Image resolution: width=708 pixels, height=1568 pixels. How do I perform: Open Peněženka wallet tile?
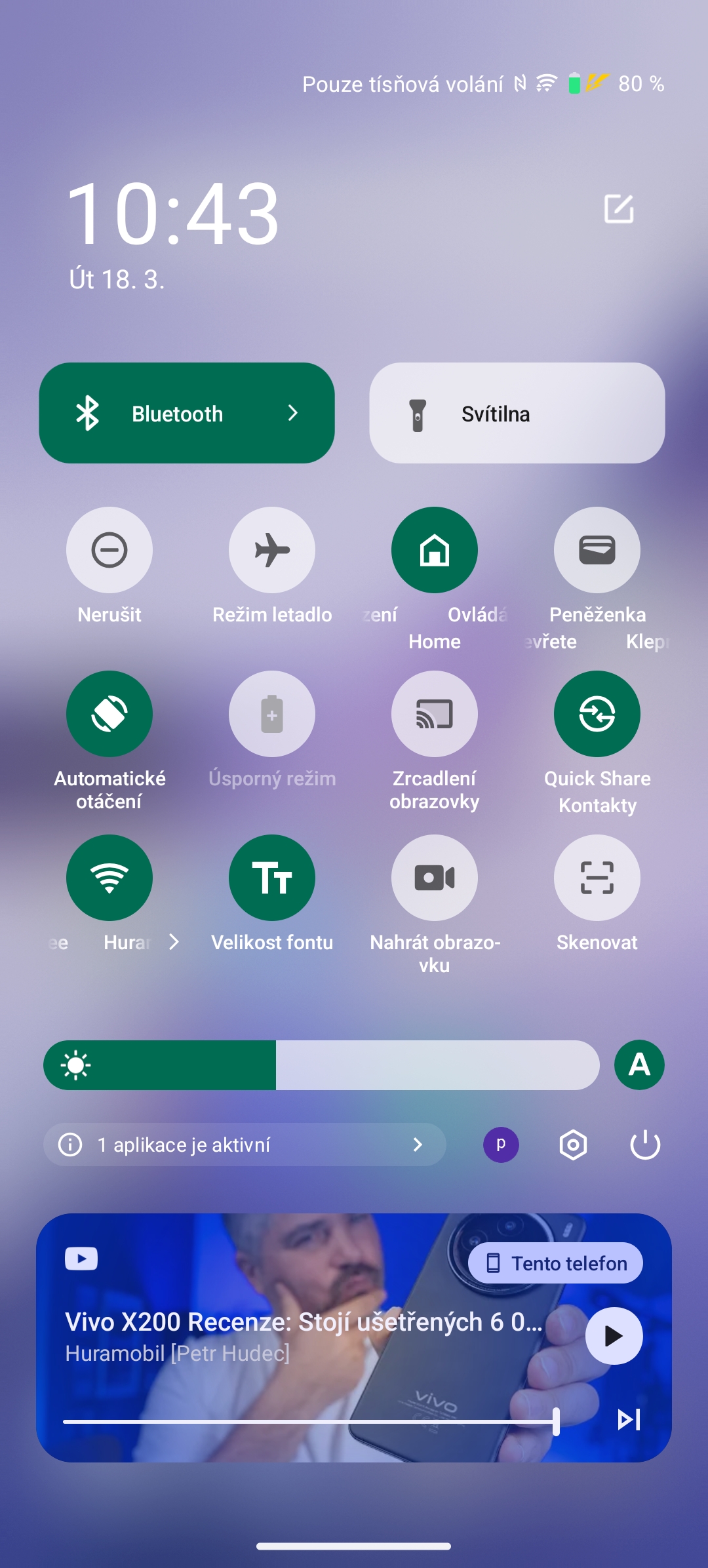click(x=597, y=550)
